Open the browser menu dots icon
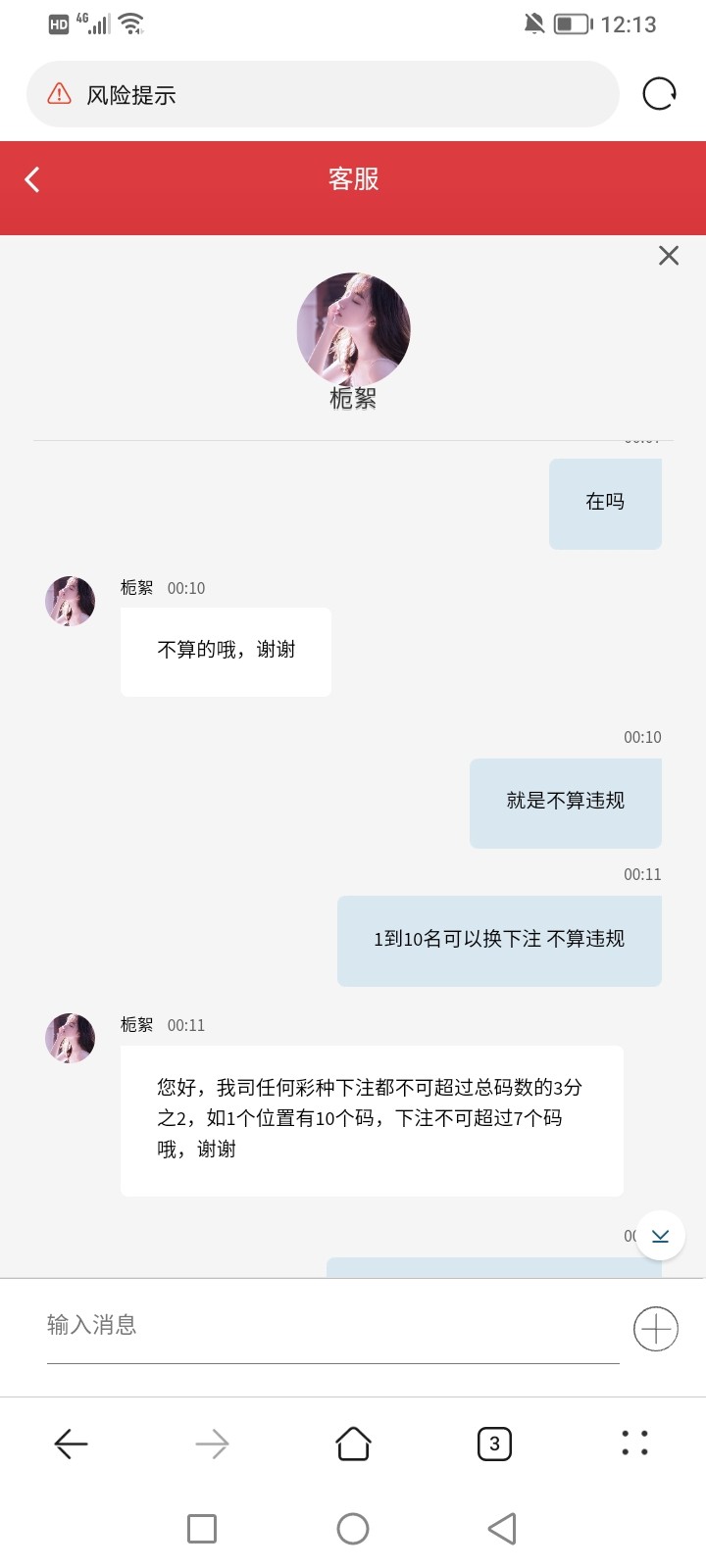The height and width of the screenshot is (1568, 706). (x=634, y=1443)
